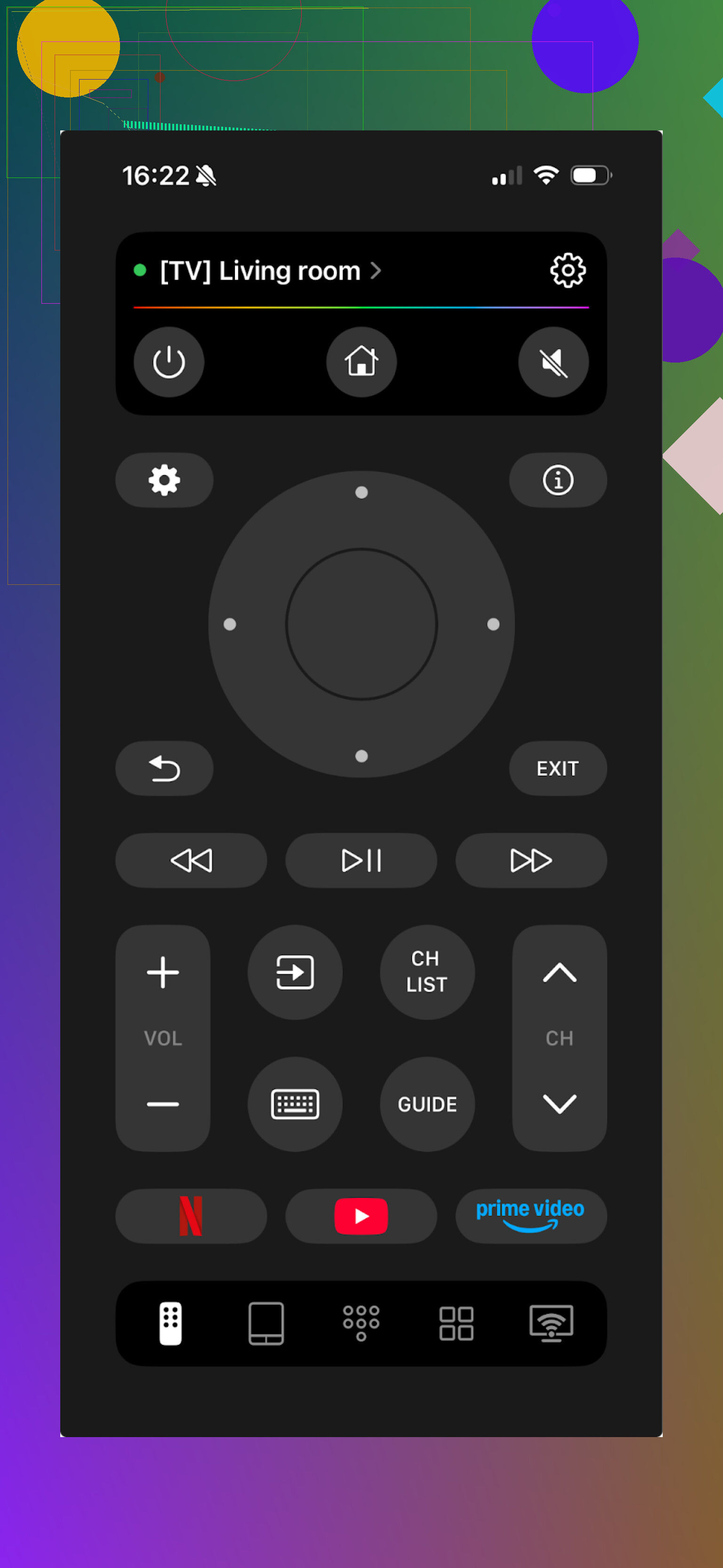Open the on-screen keyboard
The width and height of the screenshot is (723, 1568).
coord(295,1104)
